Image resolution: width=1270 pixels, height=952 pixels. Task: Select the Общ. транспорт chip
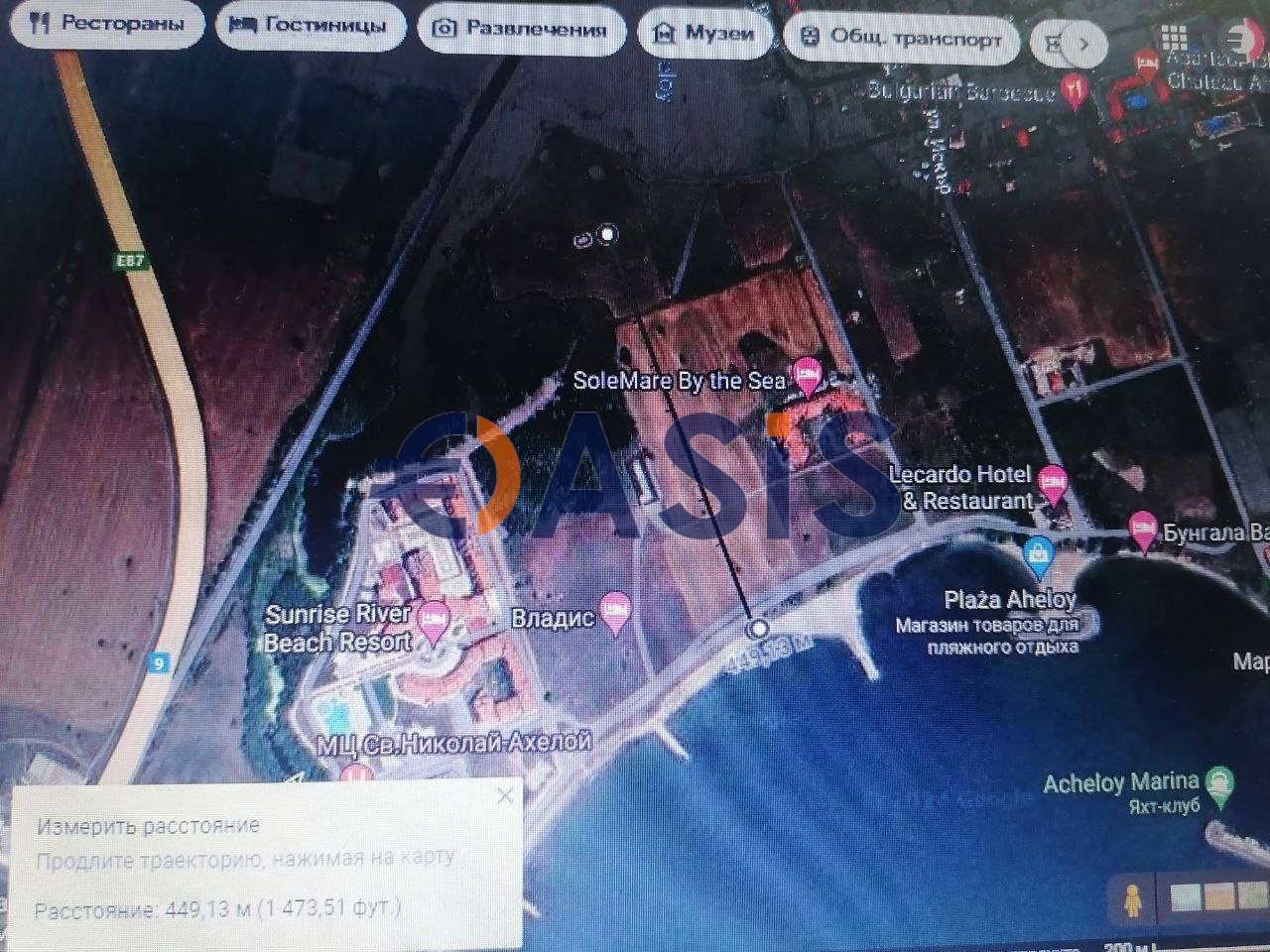pyautogui.click(x=901, y=39)
